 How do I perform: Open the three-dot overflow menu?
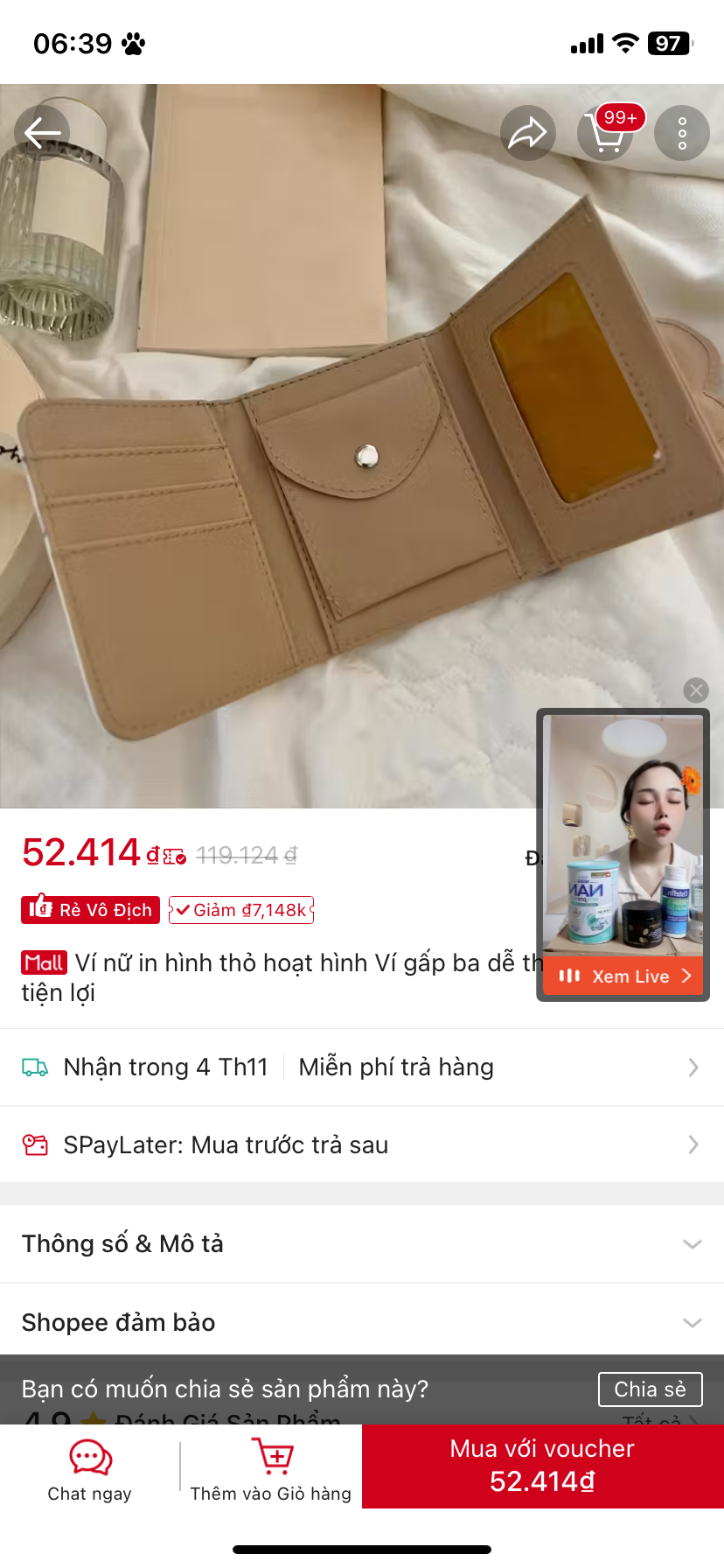(682, 133)
